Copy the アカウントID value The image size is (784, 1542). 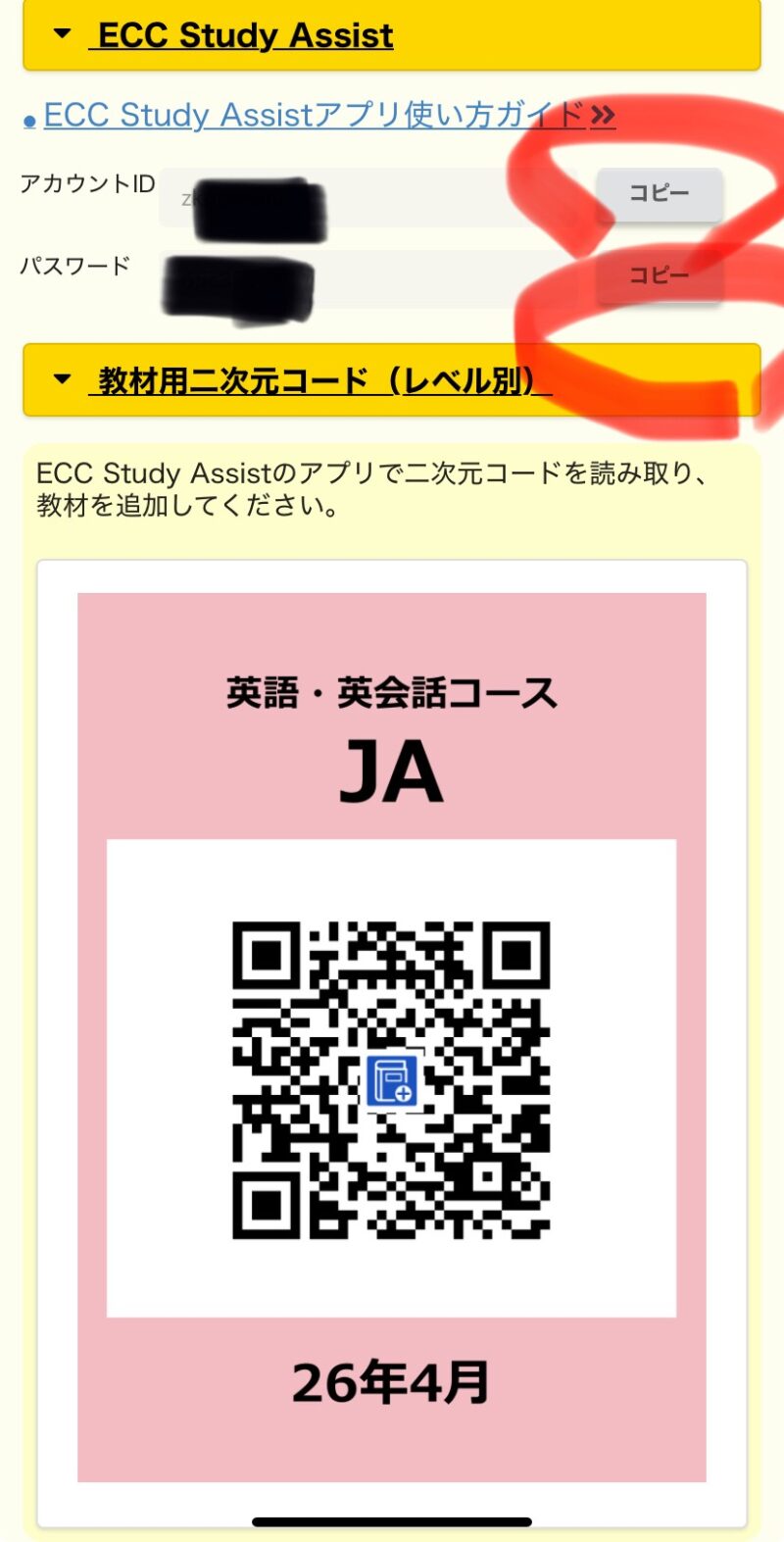tap(660, 193)
